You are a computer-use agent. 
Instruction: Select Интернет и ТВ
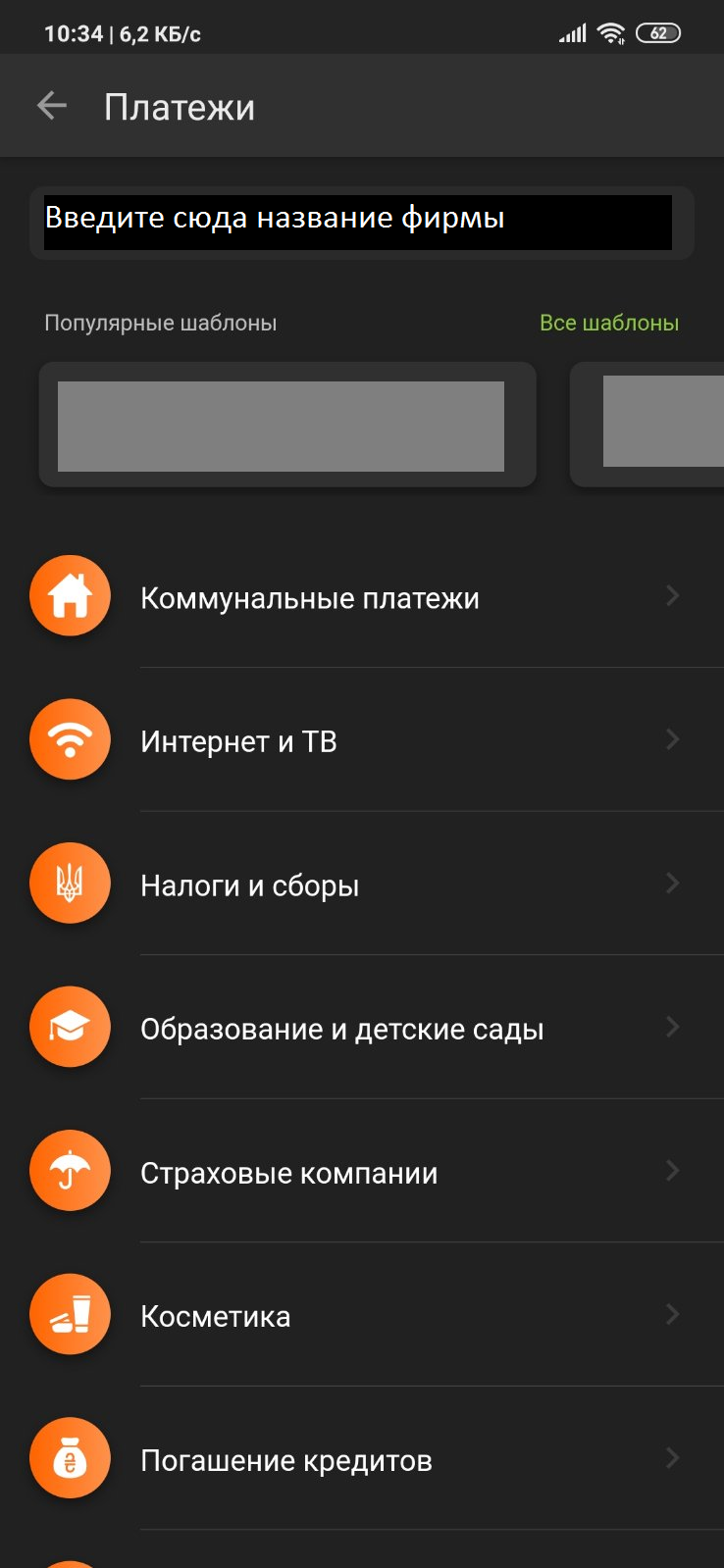point(239,741)
